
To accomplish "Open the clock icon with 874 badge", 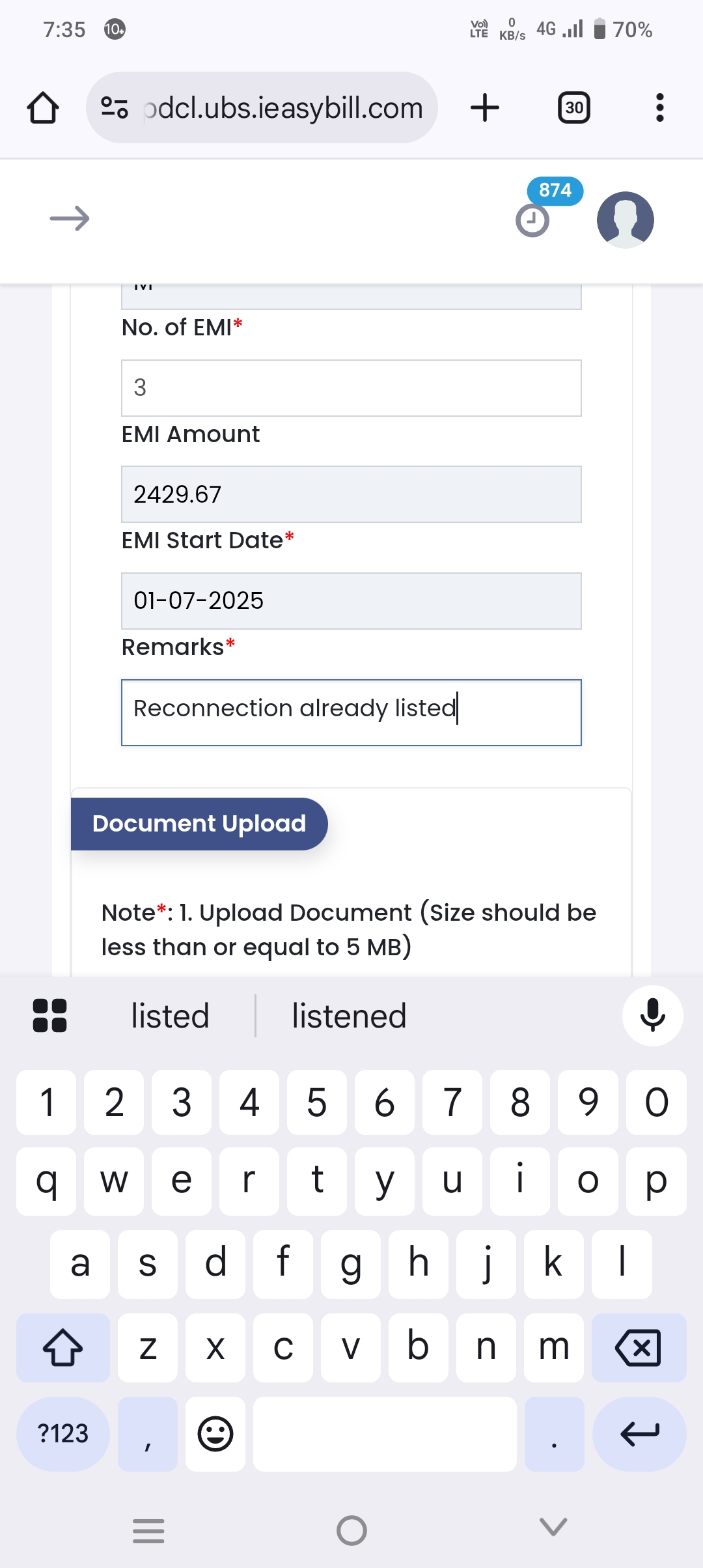I will click(532, 220).
